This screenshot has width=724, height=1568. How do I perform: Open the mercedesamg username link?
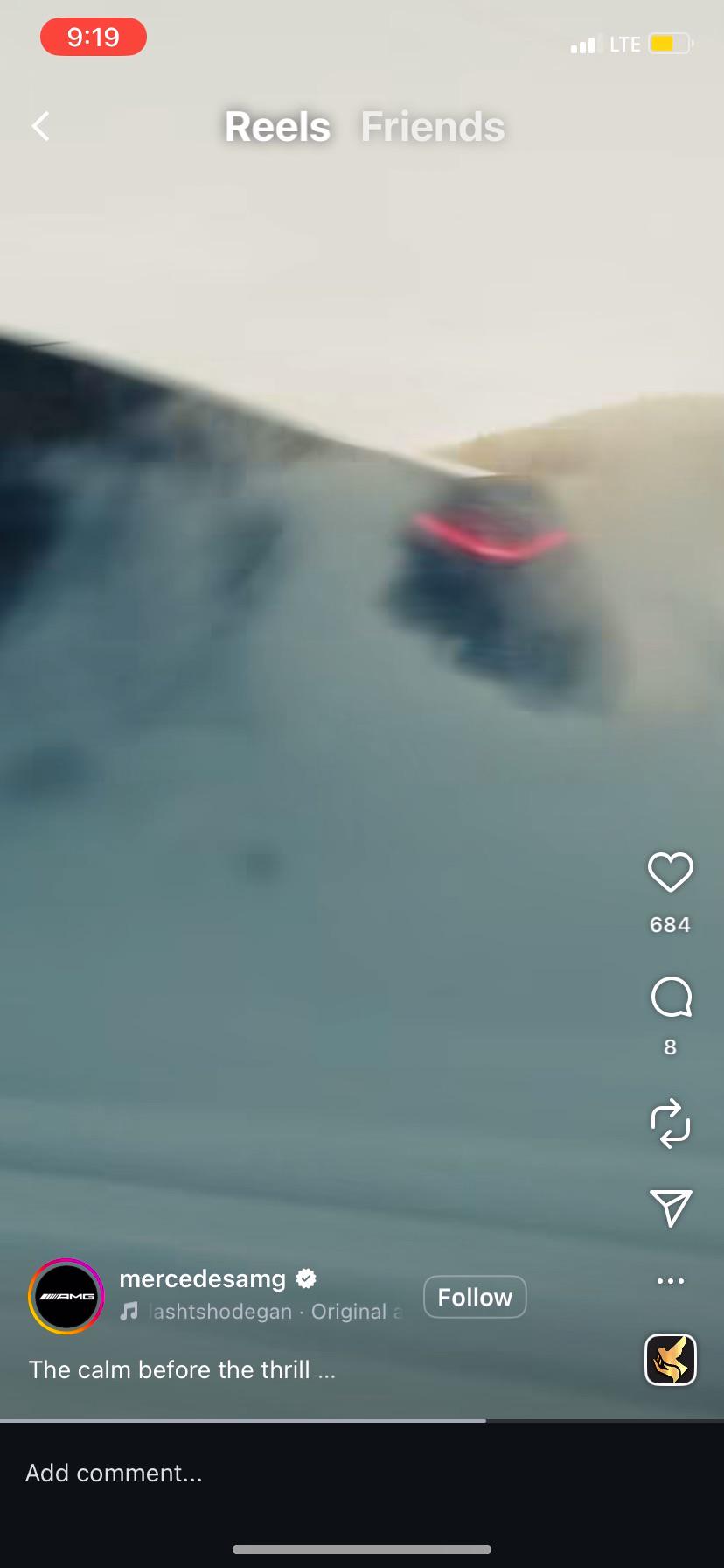tap(203, 1279)
